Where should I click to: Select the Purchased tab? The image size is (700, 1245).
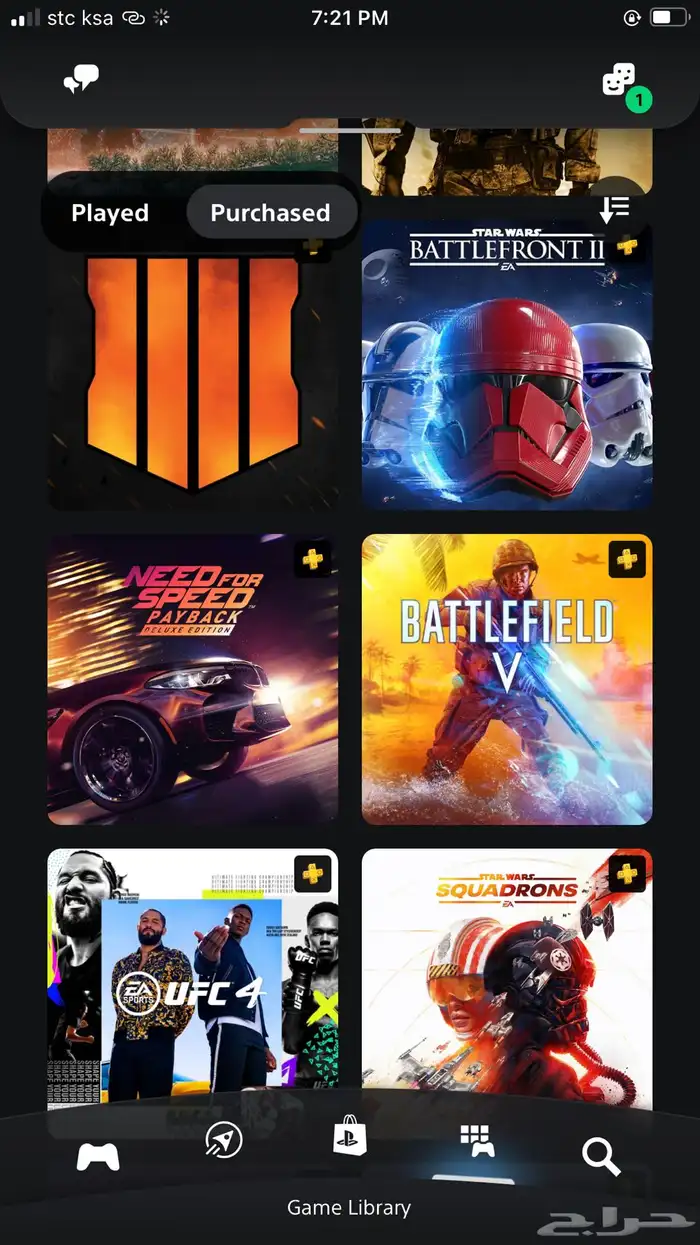[270, 213]
